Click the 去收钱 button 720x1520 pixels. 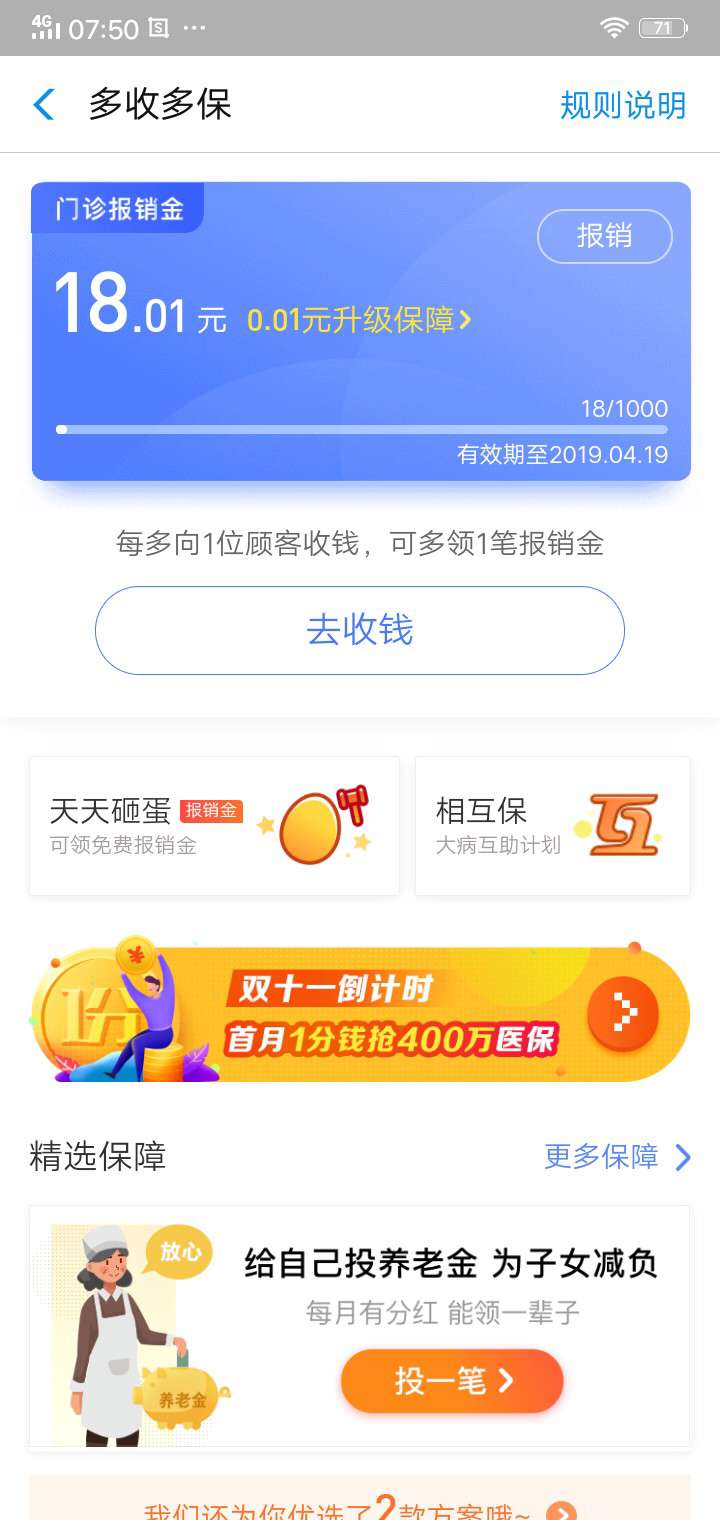(360, 630)
